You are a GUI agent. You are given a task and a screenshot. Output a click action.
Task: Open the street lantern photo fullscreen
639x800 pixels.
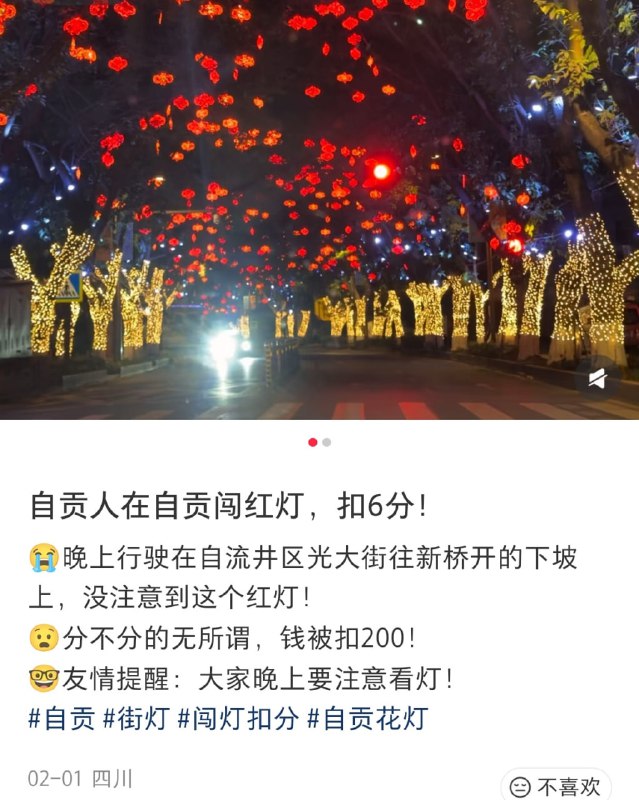coord(319,200)
